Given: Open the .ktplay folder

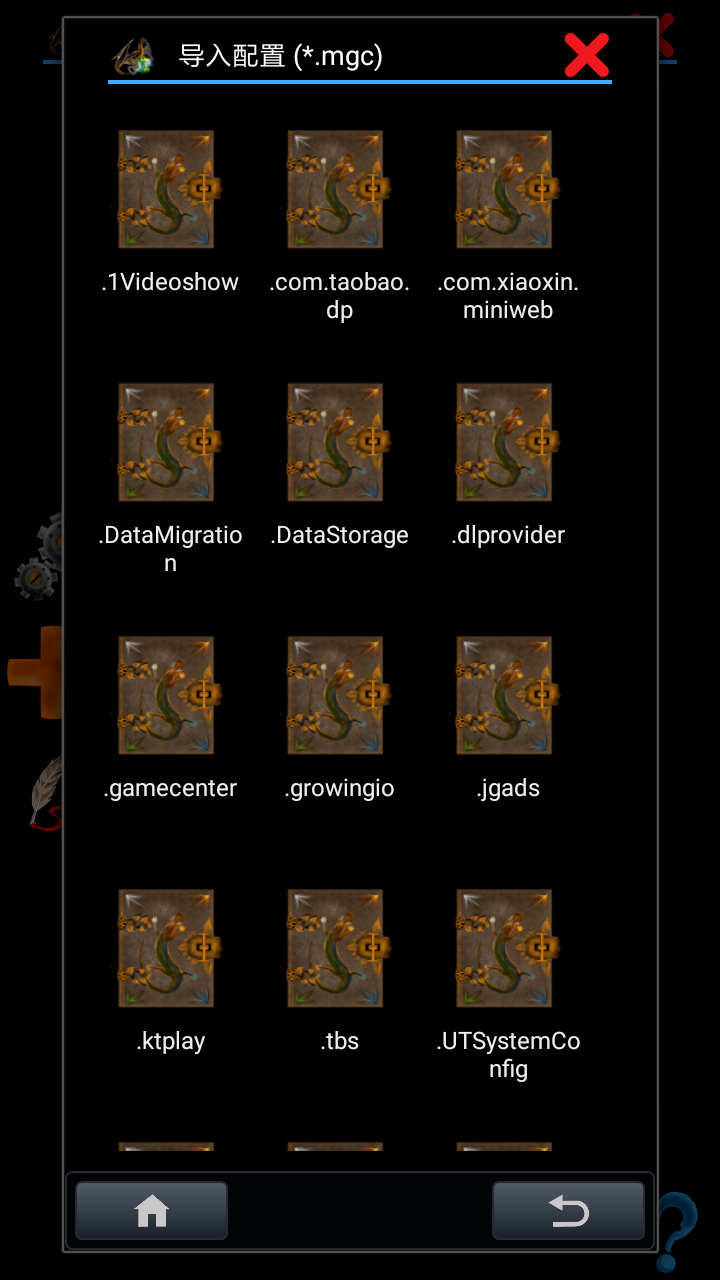Looking at the screenshot, I should point(167,949).
